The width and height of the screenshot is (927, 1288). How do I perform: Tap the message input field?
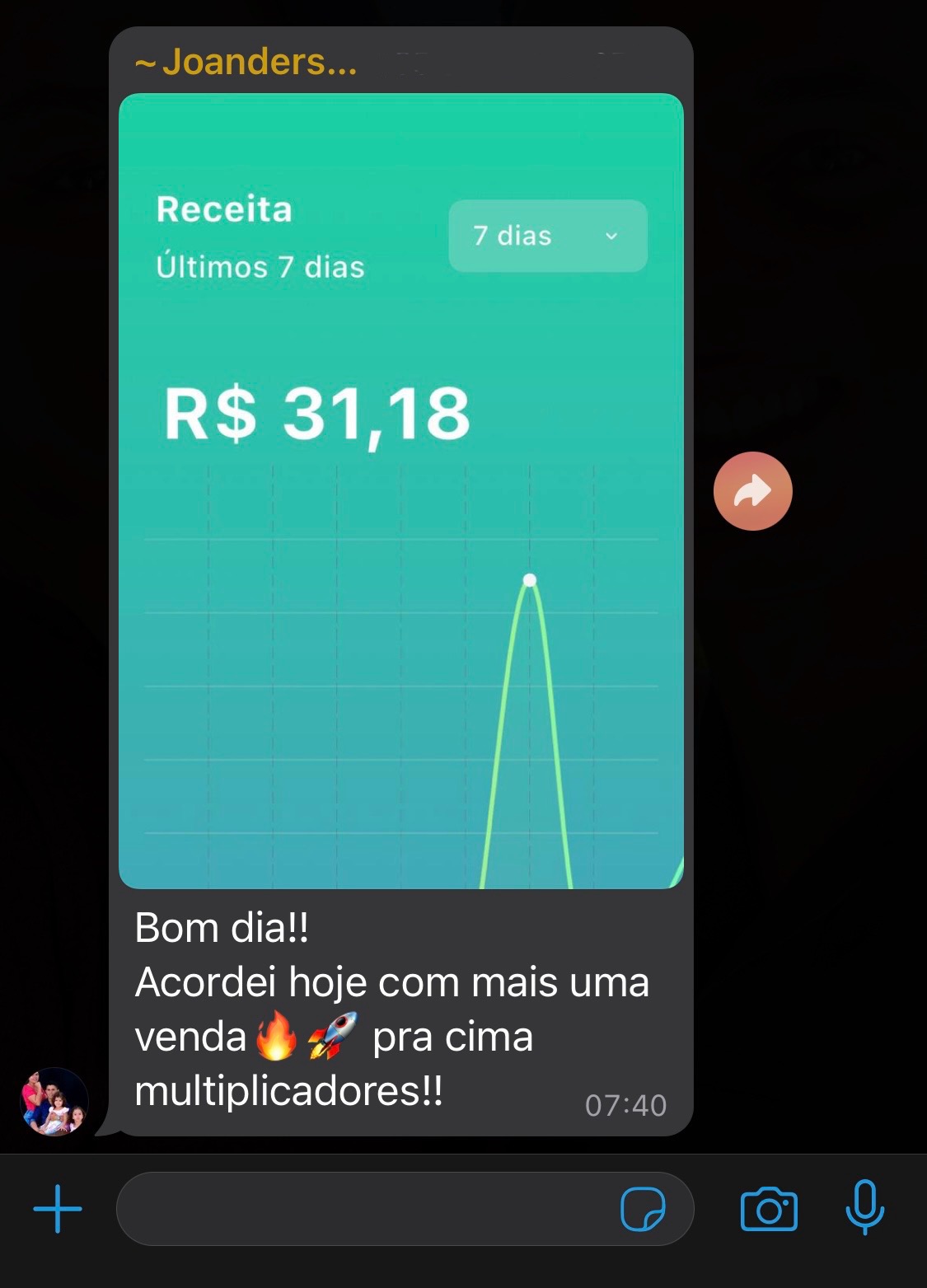(x=363, y=1209)
